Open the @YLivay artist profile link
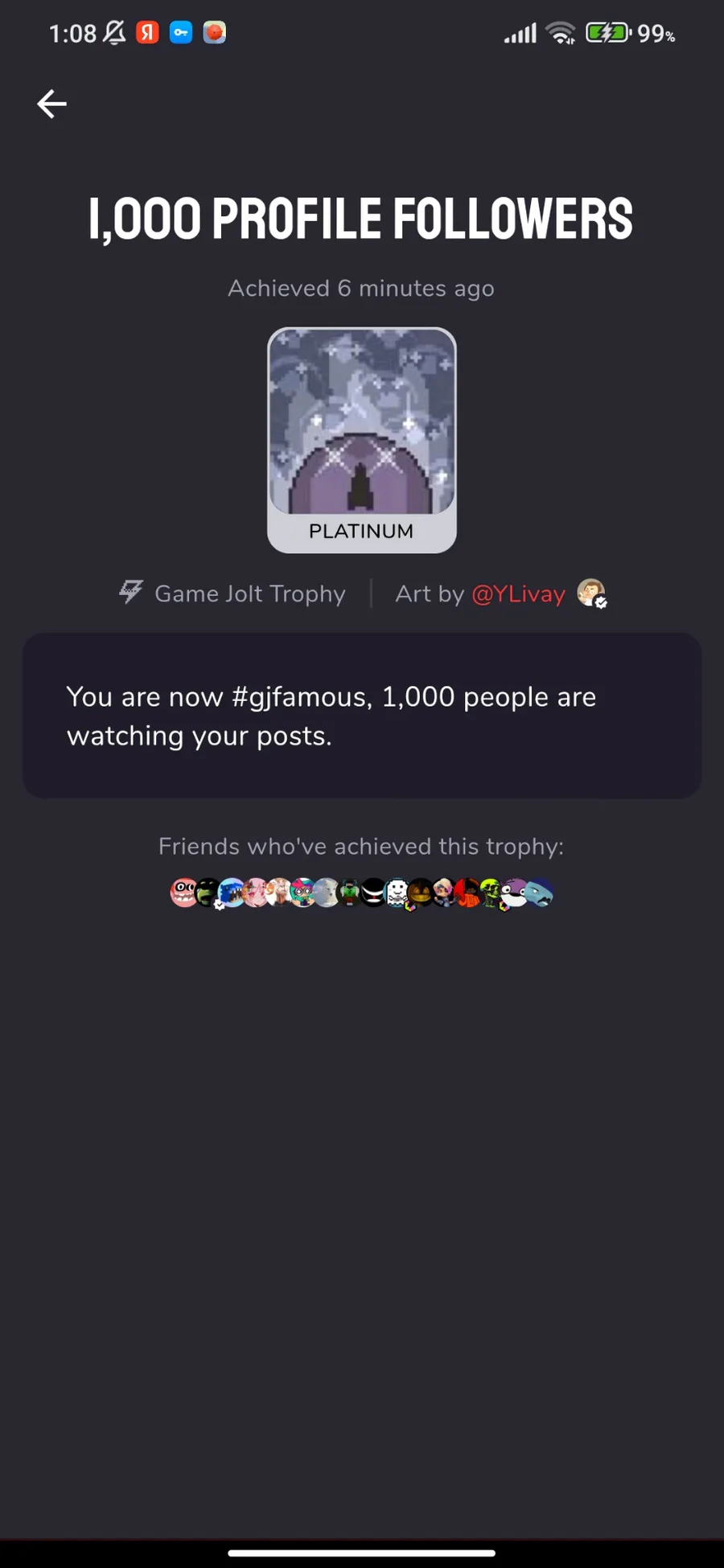 click(x=518, y=593)
